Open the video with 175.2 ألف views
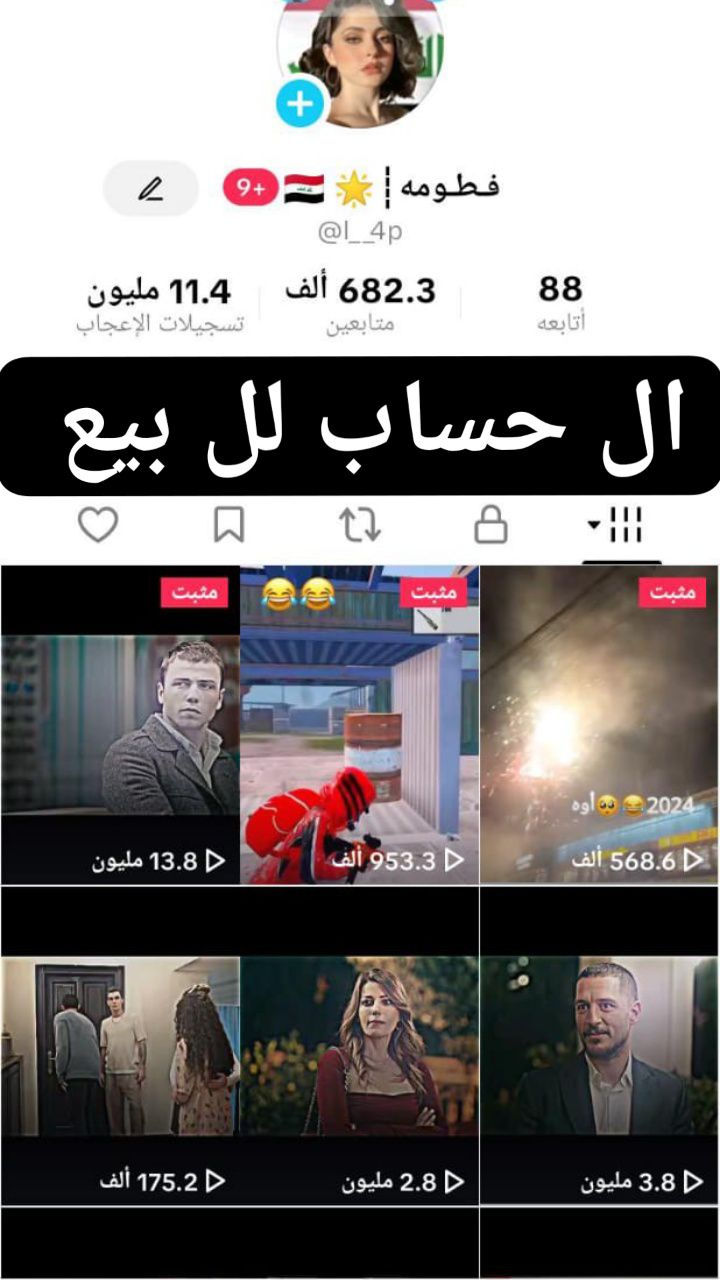Screen dimensions: 720x1280 (120, 1045)
